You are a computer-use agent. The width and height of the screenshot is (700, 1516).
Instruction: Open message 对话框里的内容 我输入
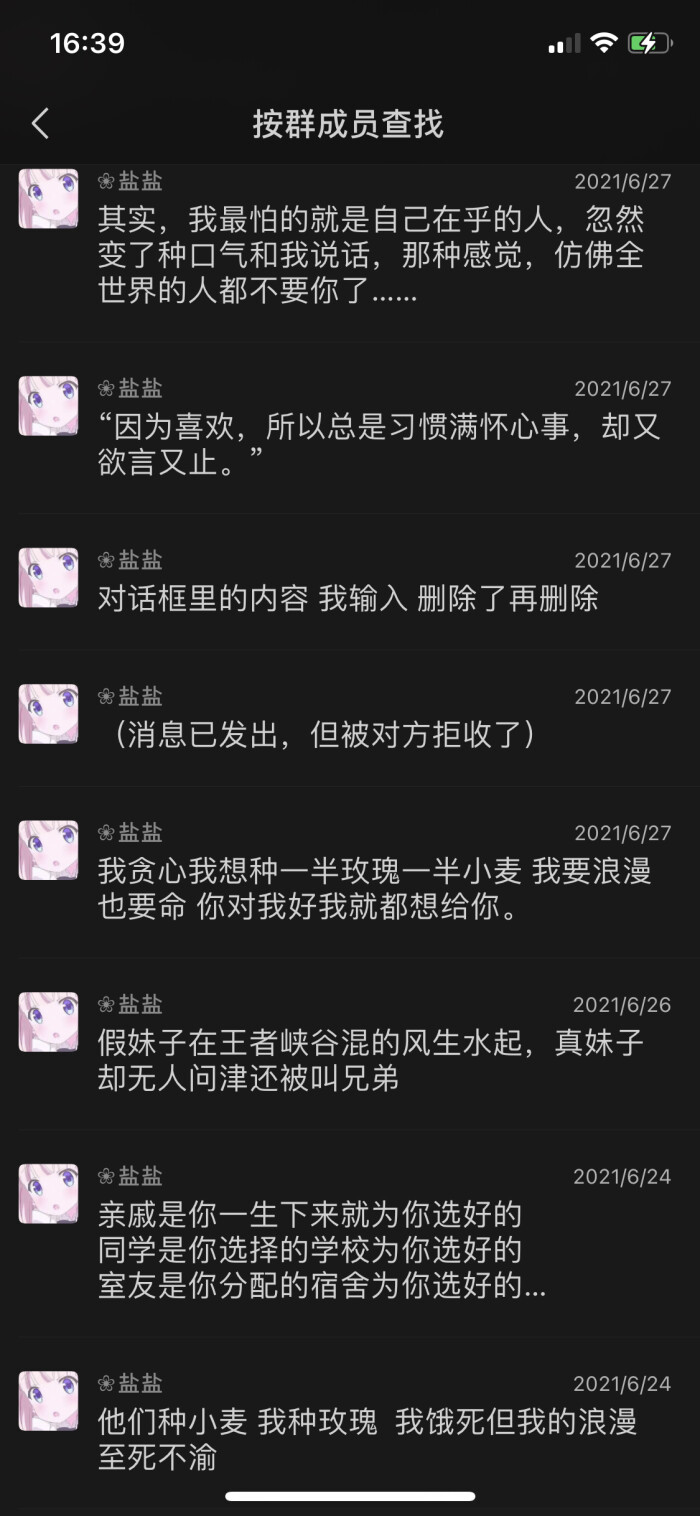[350, 582]
